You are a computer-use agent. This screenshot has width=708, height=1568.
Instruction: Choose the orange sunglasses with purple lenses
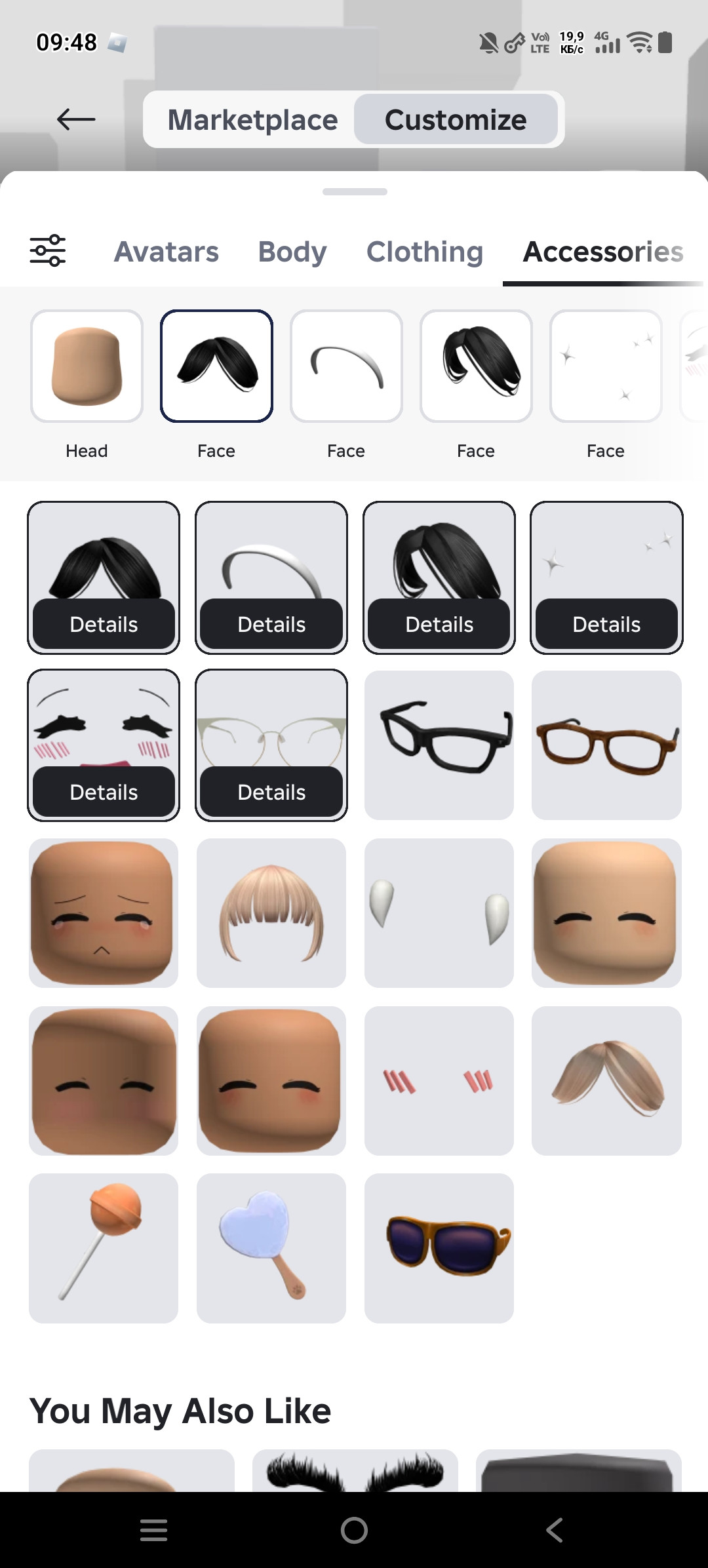pos(439,1248)
